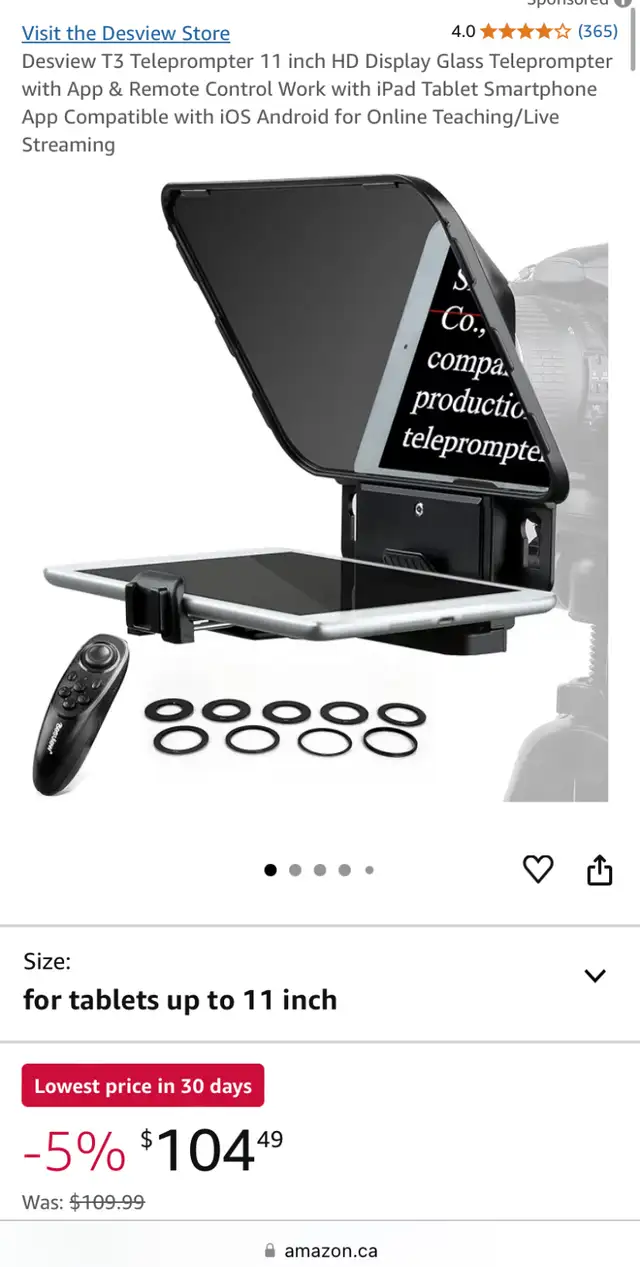The height and width of the screenshot is (1267, 640).
Task: Open the Visit the Desview Store link
Action: (126, 33)
